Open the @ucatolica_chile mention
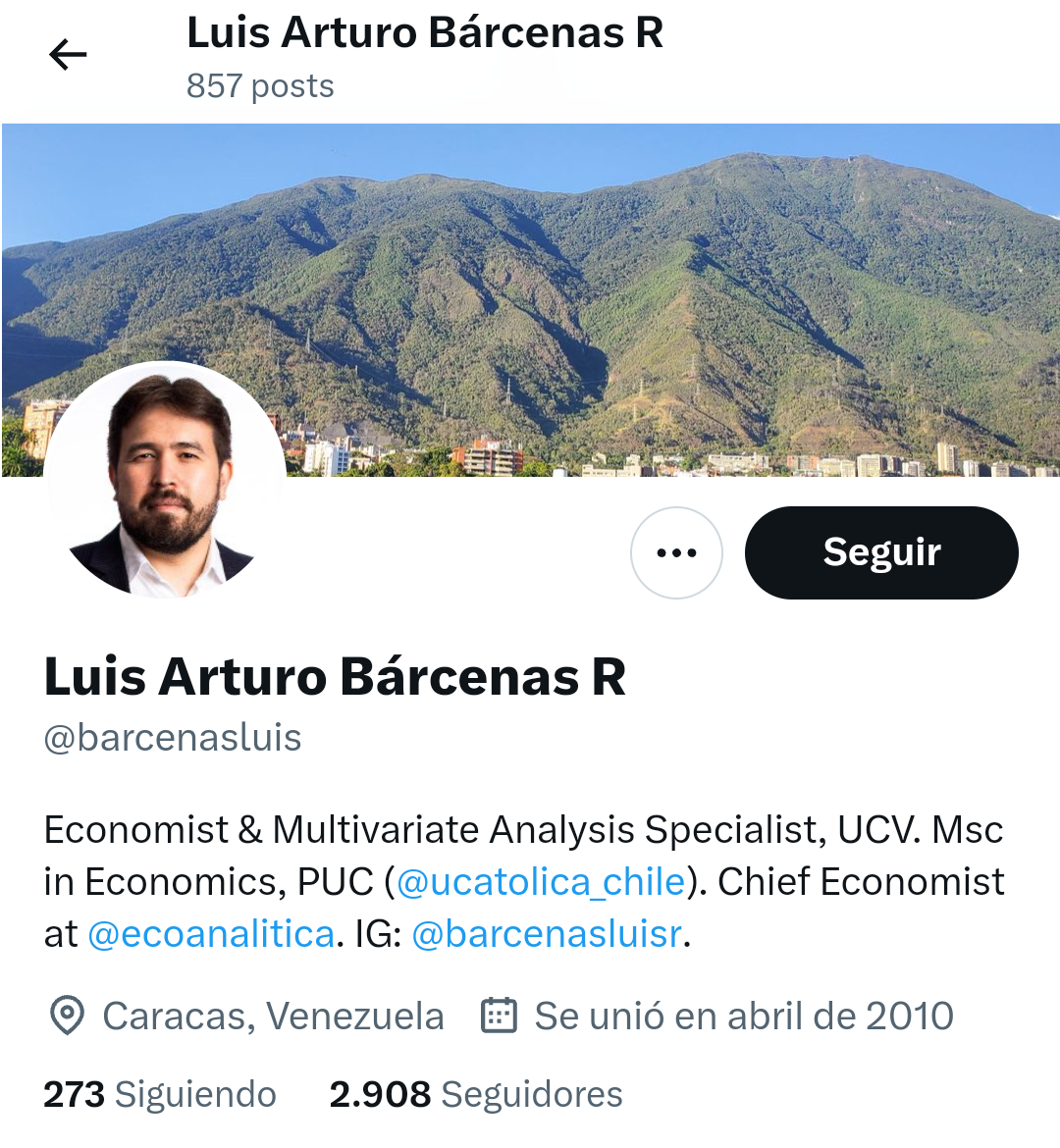The height and width of the screenshot is (1148, 1060). [541, 881]
